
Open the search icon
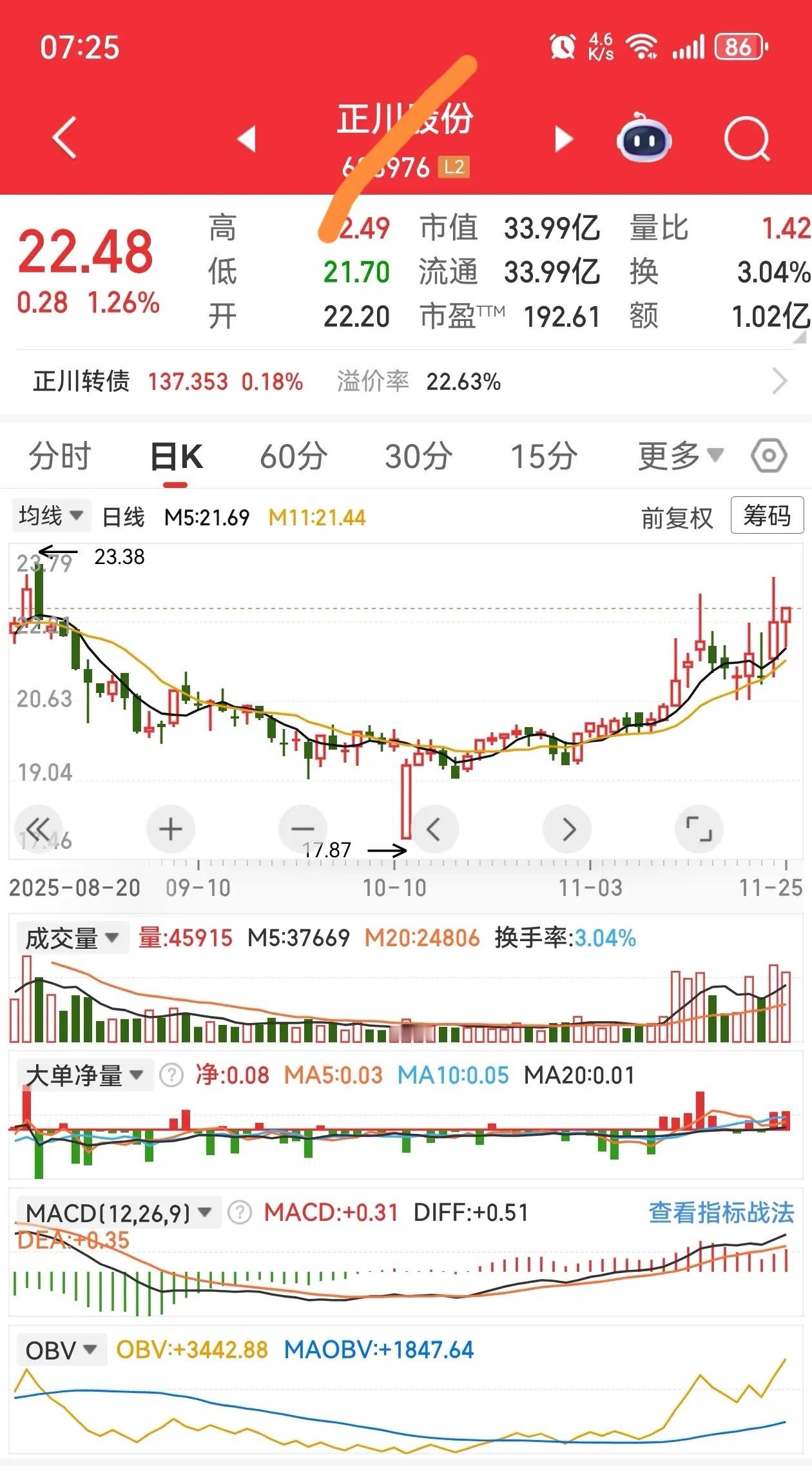pos(744,137)
